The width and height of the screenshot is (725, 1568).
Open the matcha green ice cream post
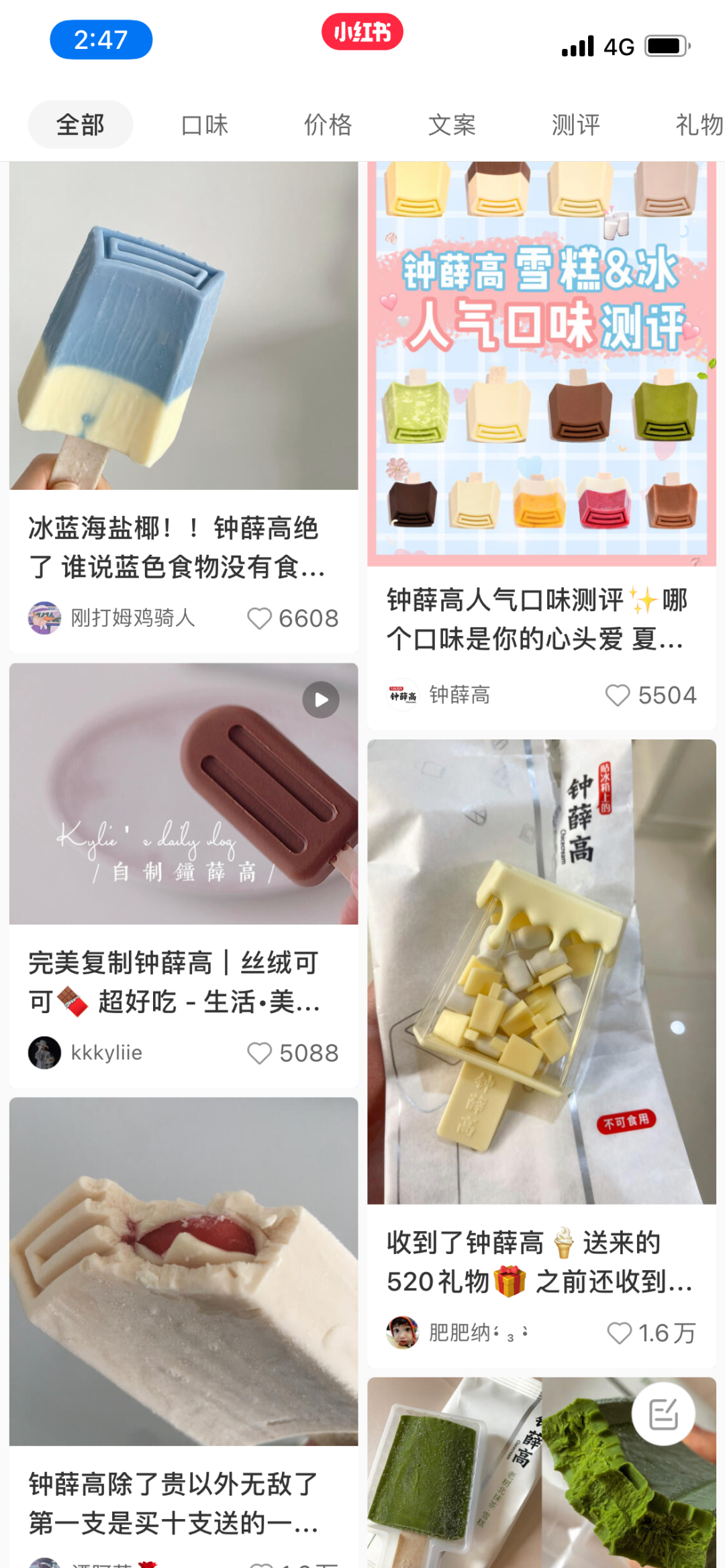pyautogui.click(x=541, y=1476)
